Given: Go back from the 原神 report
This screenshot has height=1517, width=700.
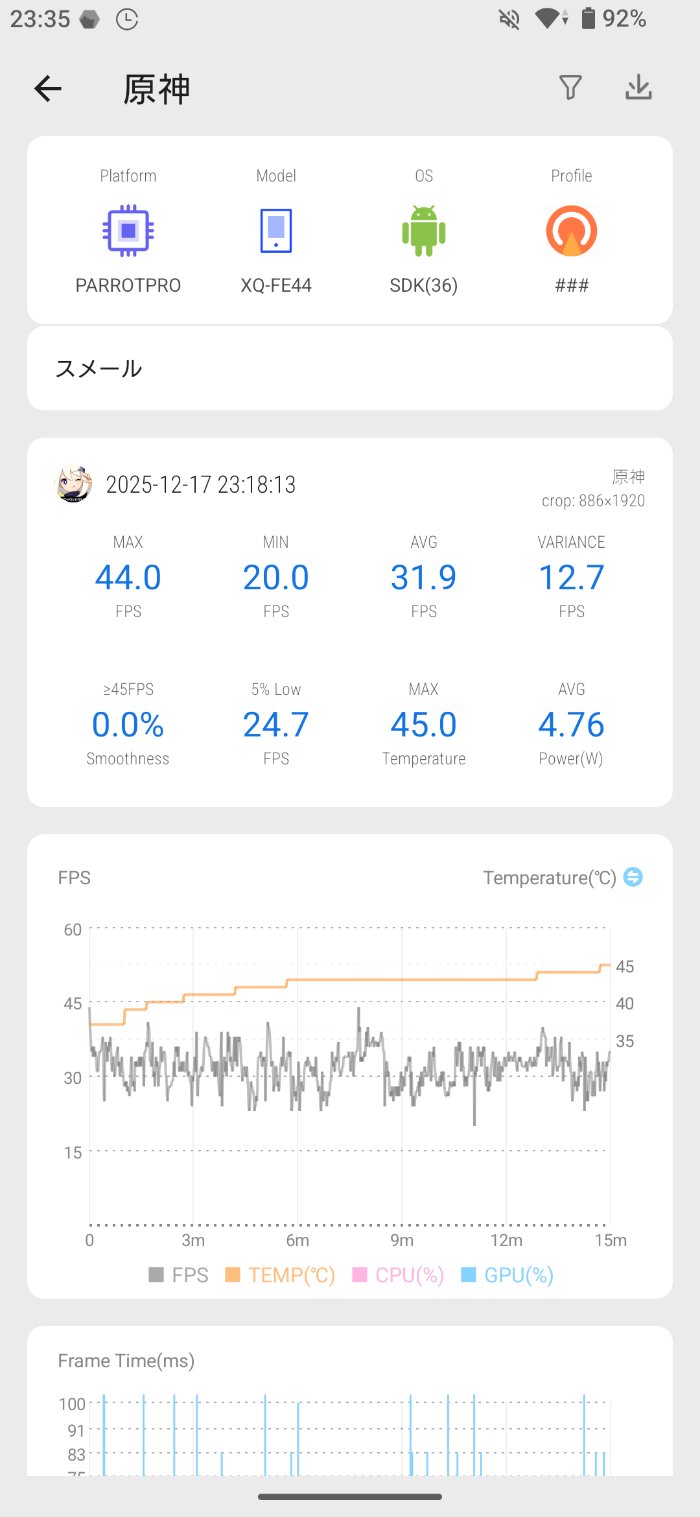Looking at the screenshot, I should (x=48, y=89).
